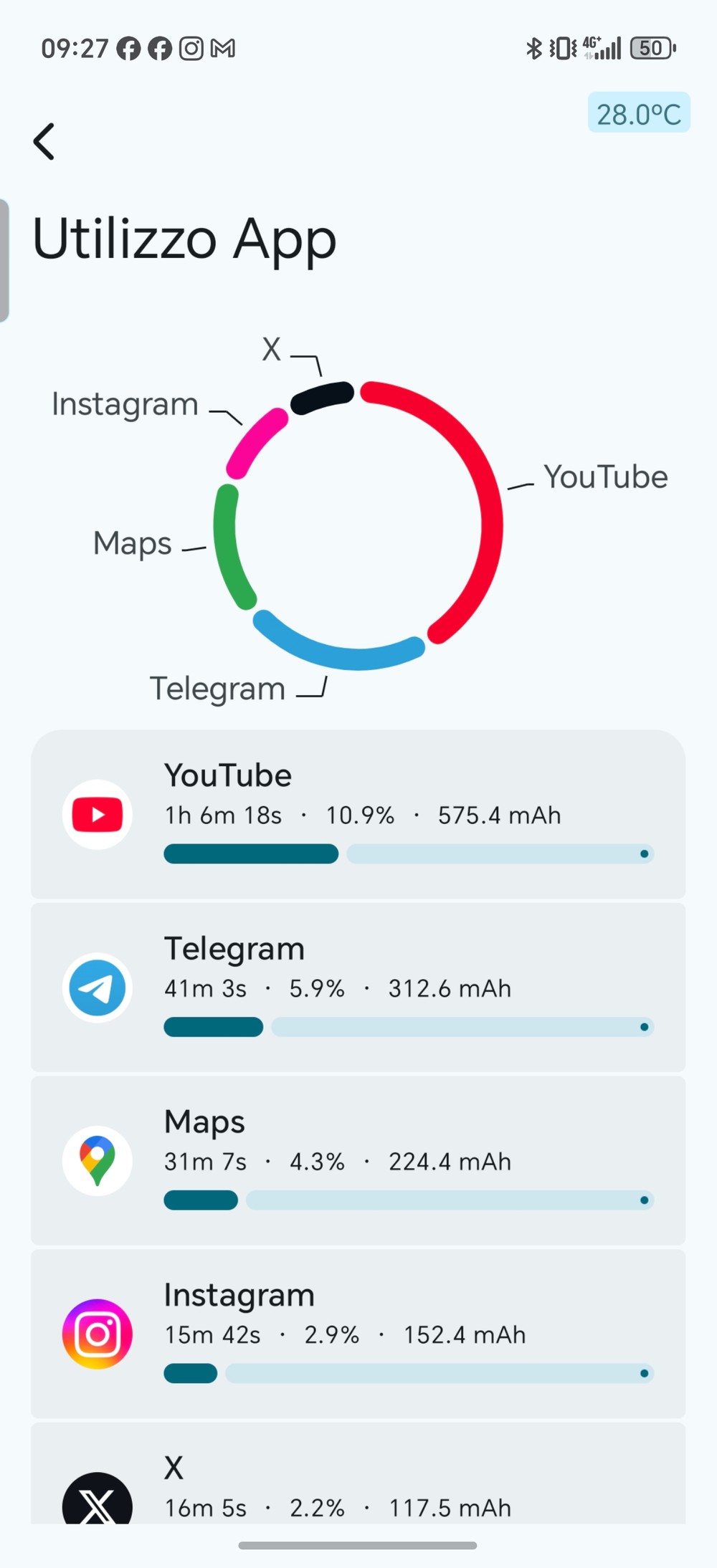Image resolution: width=717 pixels, height=1568 pixels.
Task: Open Maps usage details
Action: coord(358,1160)
